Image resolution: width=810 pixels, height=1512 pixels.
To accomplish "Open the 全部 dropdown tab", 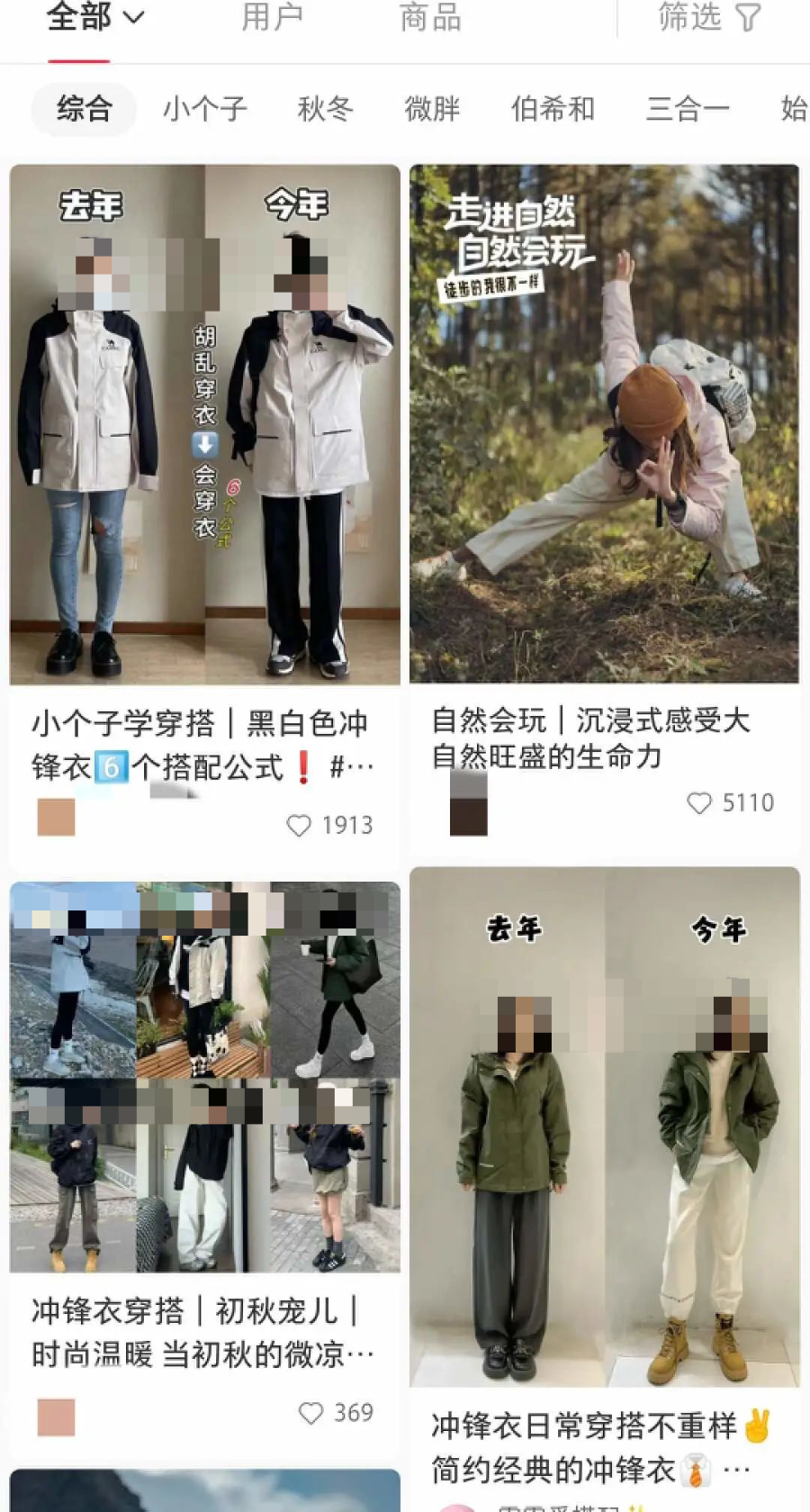I will click(94, 18).
